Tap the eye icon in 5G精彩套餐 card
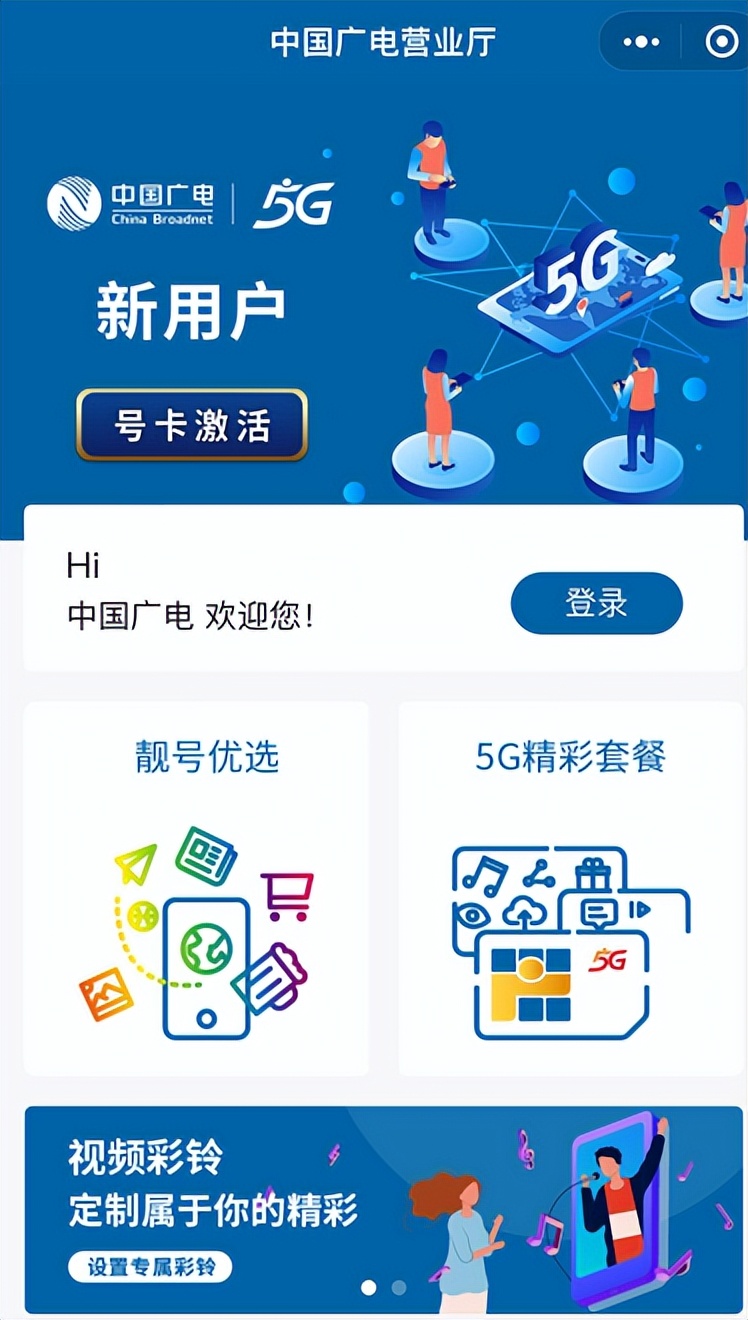The width and height of the screenshot is (748, 1320). pos(474,913)
